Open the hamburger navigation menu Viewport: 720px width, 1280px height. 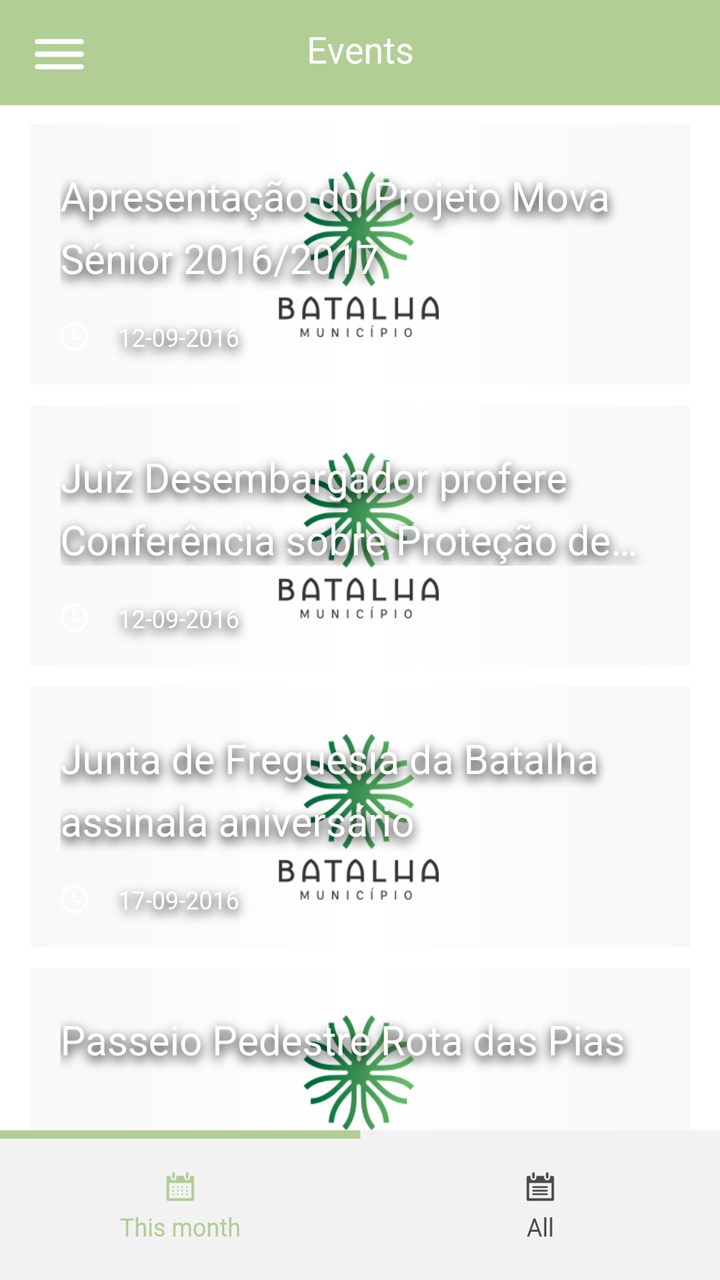click(x=59, y=53)
